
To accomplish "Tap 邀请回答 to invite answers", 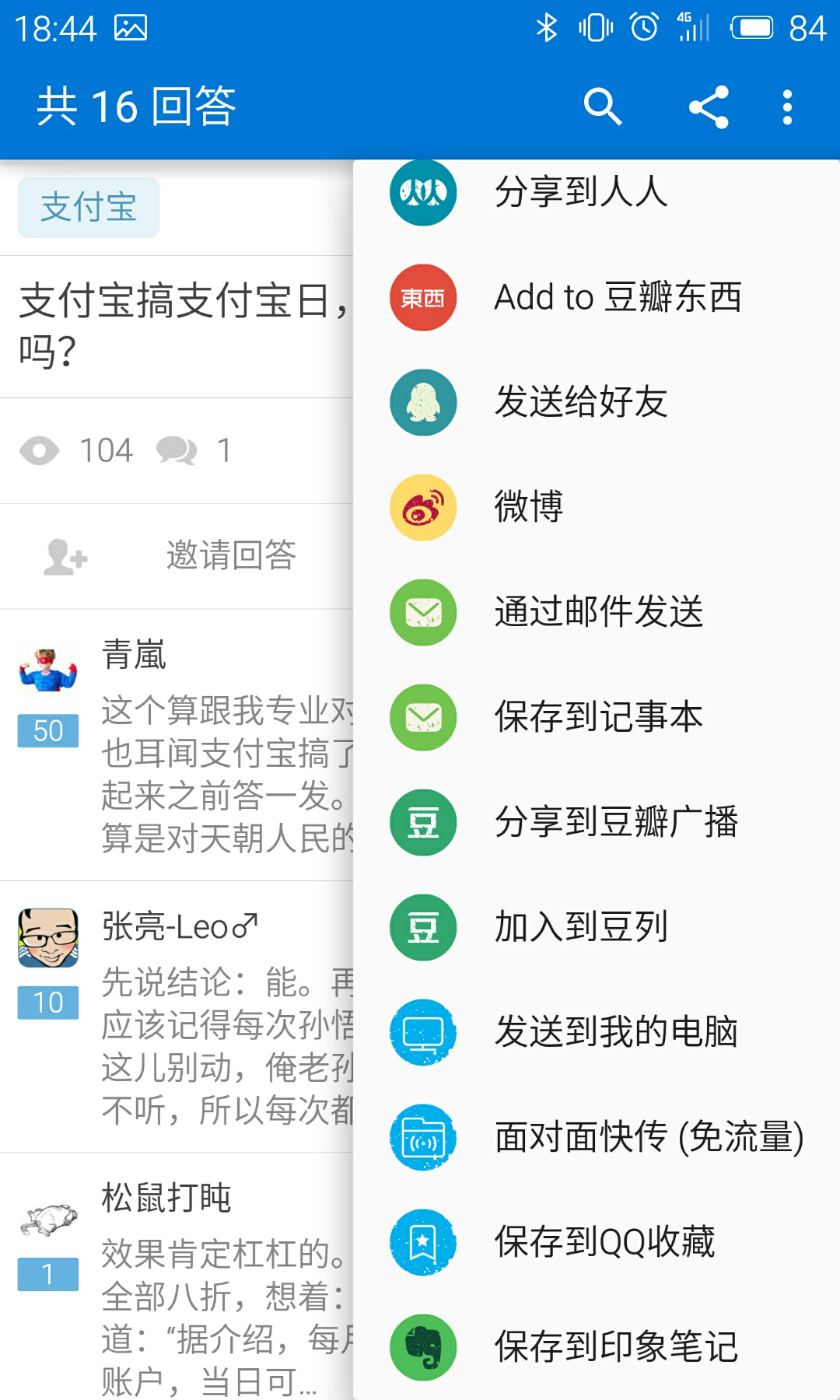I will pyautogui.click(x=230, y=555).
